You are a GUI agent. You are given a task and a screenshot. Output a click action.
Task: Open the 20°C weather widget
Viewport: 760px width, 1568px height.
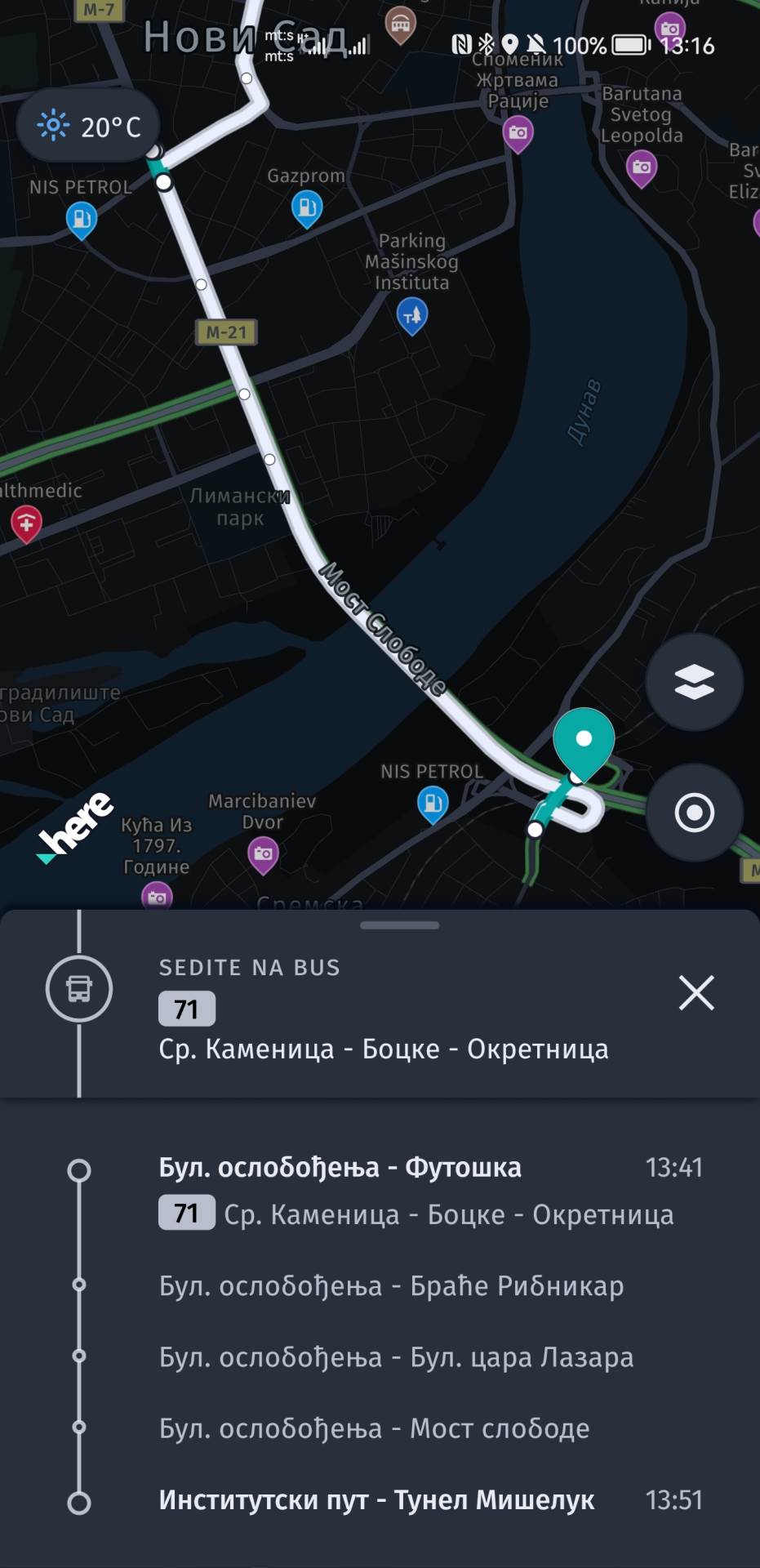(x=89, y=127)
